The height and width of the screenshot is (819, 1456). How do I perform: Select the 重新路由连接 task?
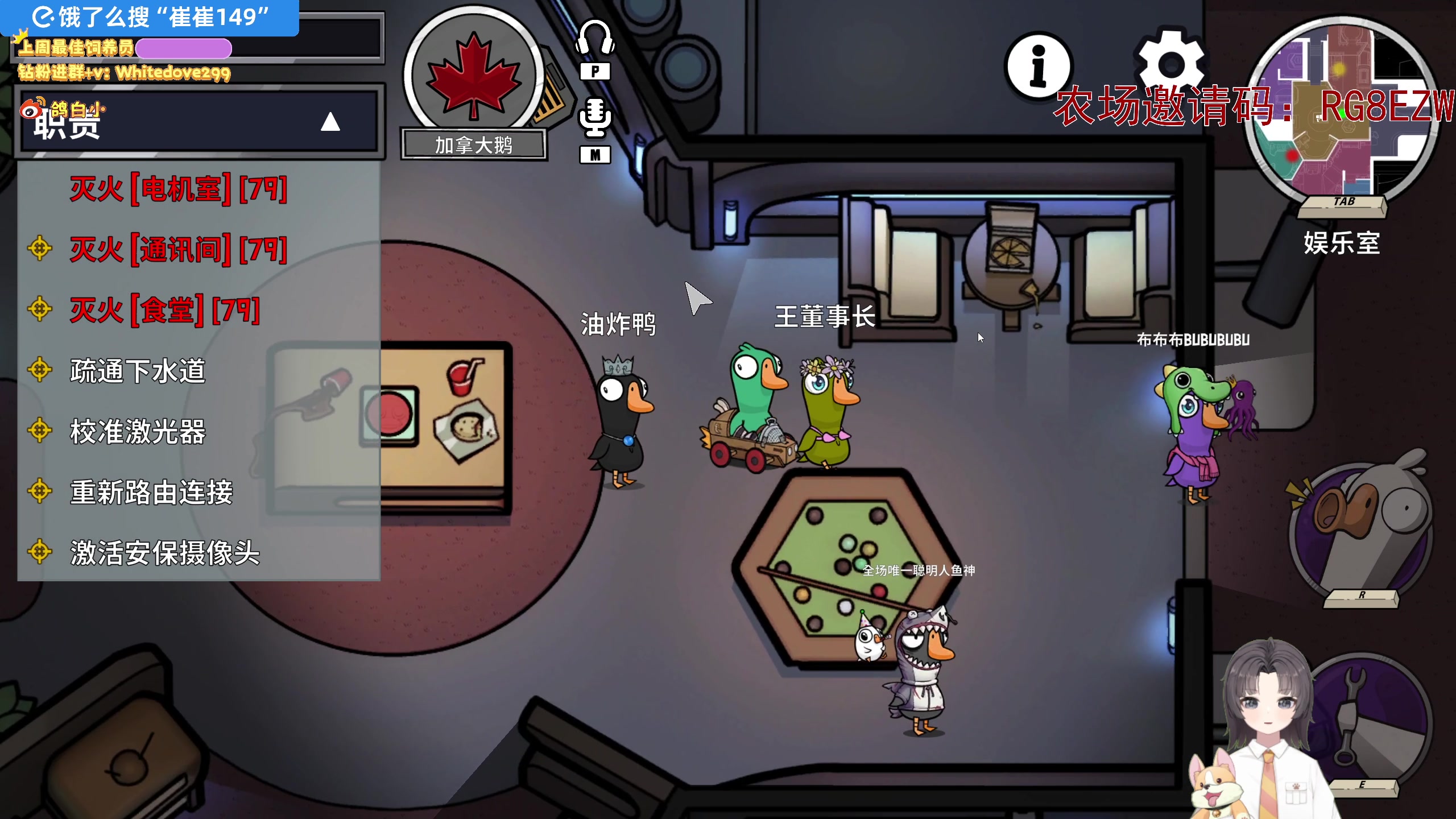tap(151, 492)
